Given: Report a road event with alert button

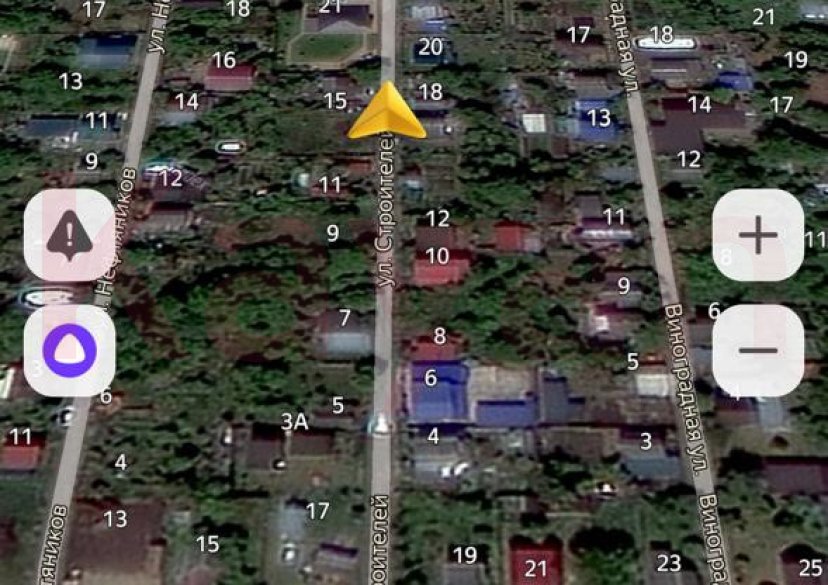Looking at the screenshot, I should pos(69,236).
